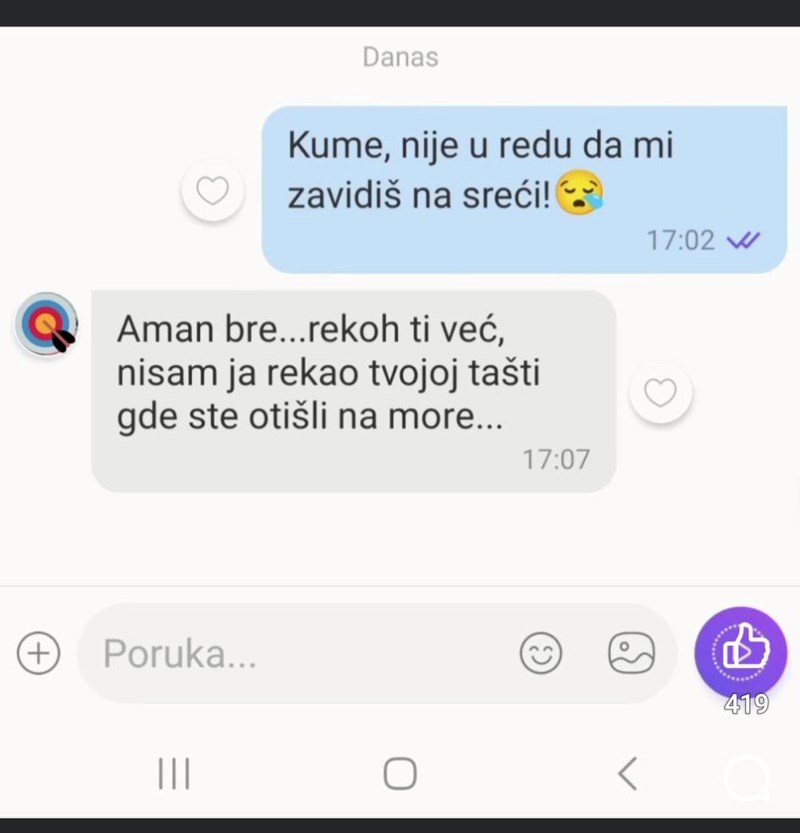Open the plus attachment menu
The image size is (800, 833).
(x=39, y=654)
